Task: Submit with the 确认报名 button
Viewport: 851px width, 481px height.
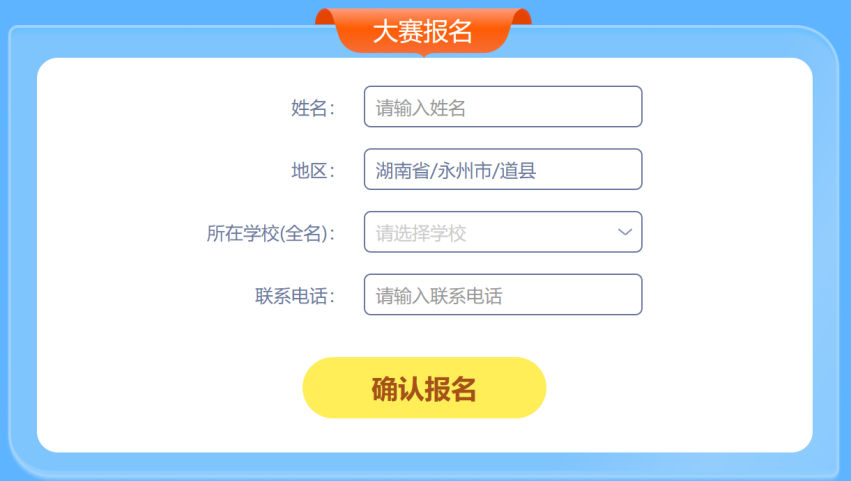Action: click(424, 388)
